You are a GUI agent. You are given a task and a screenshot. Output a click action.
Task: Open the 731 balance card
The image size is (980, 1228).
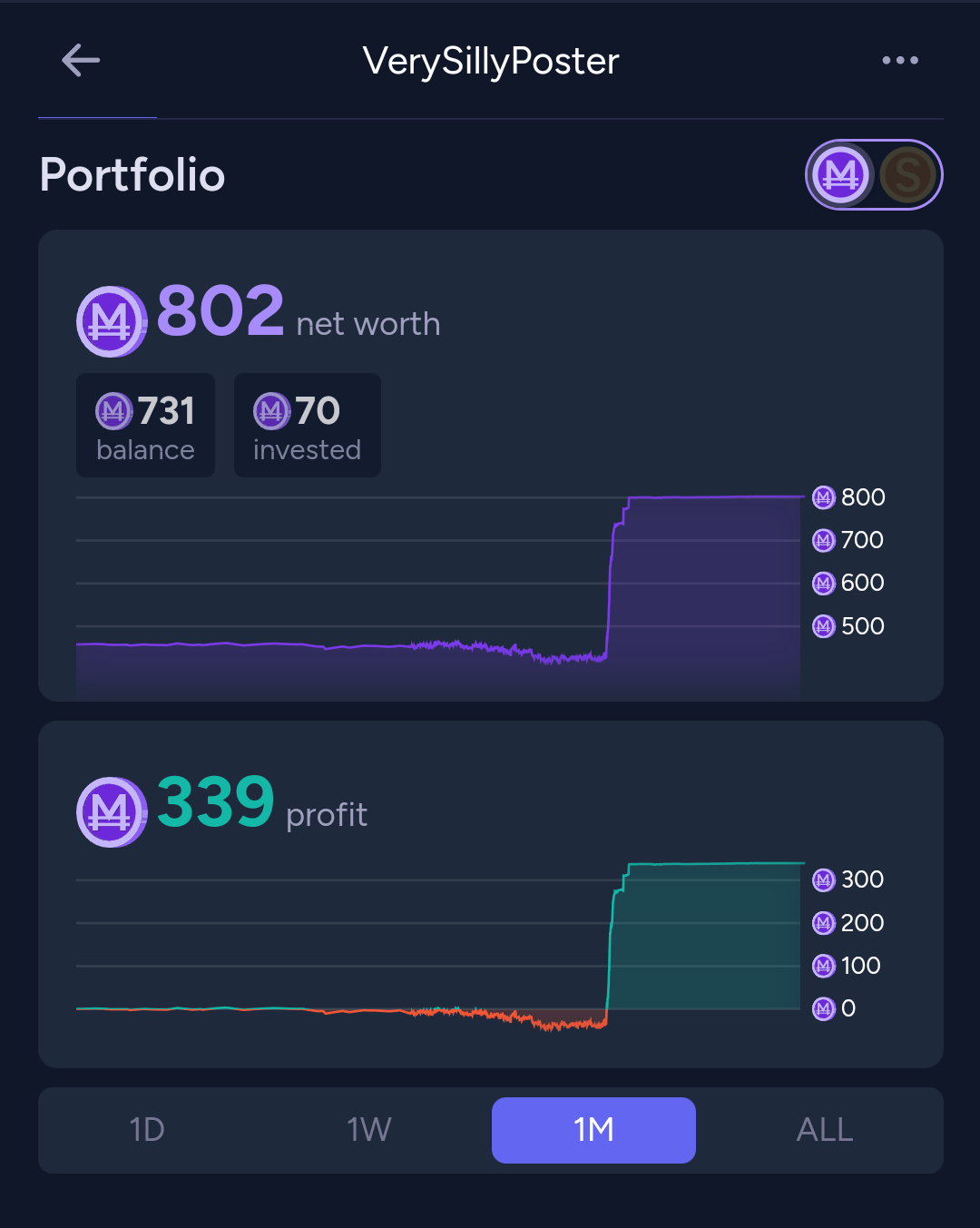click(145, 426)
